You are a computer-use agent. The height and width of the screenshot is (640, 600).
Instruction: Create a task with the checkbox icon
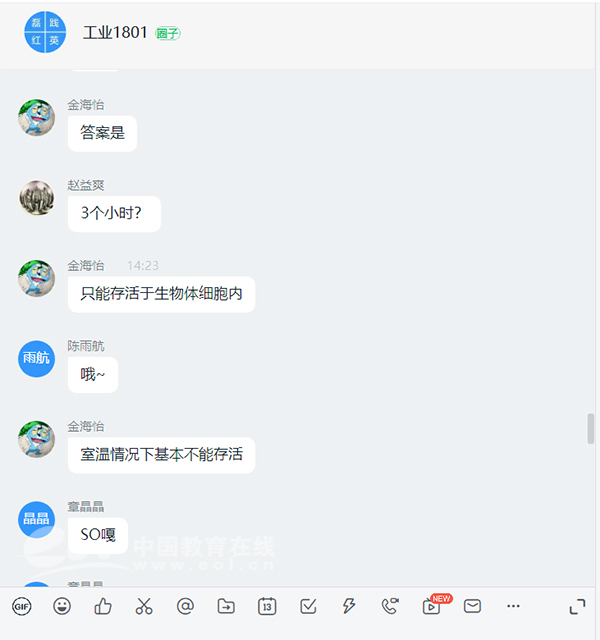pyautogui.click(x=308, y=606)
